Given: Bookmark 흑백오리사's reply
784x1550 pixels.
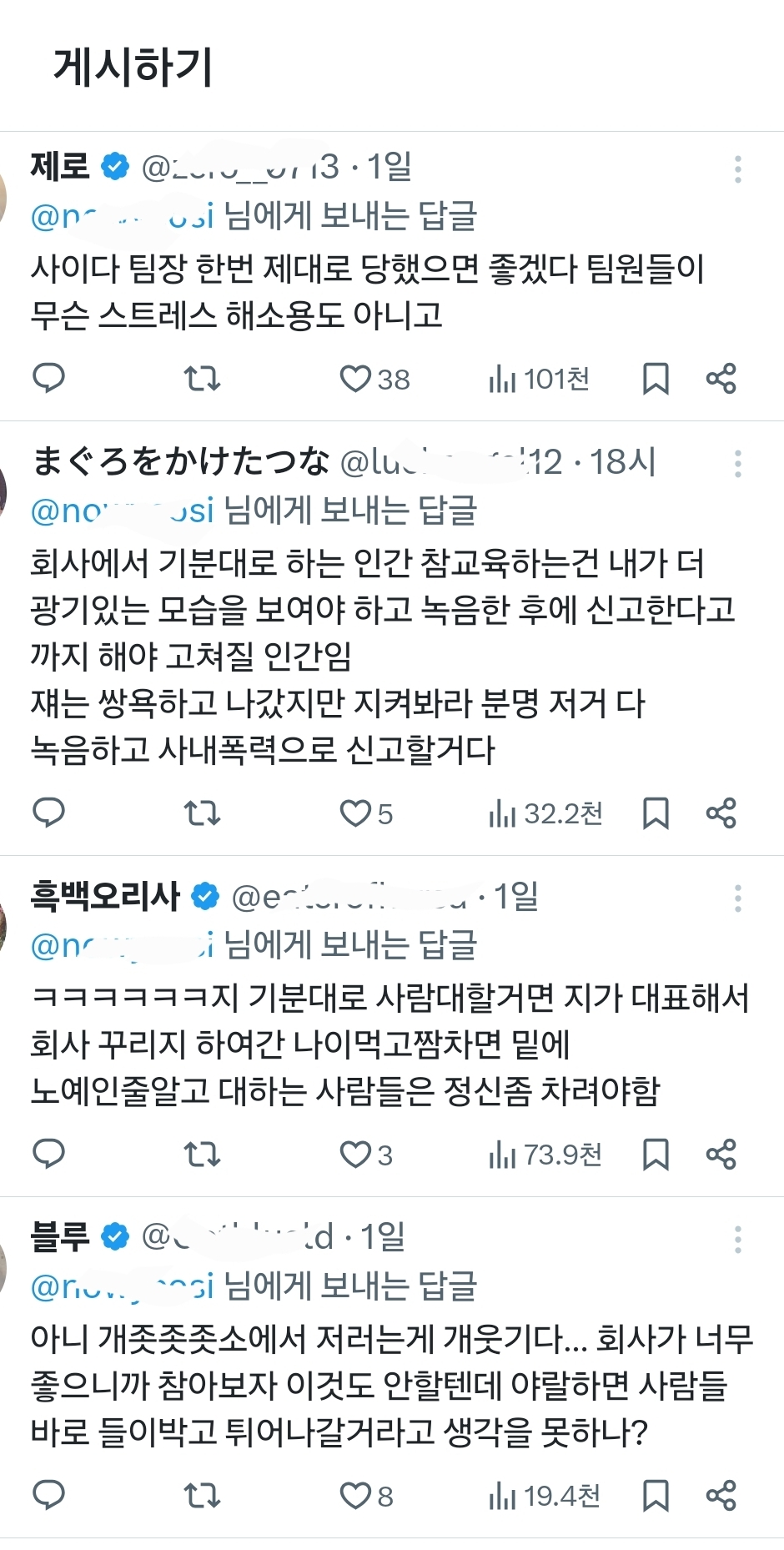Looking at the screenshot, I should (656, 1154).
